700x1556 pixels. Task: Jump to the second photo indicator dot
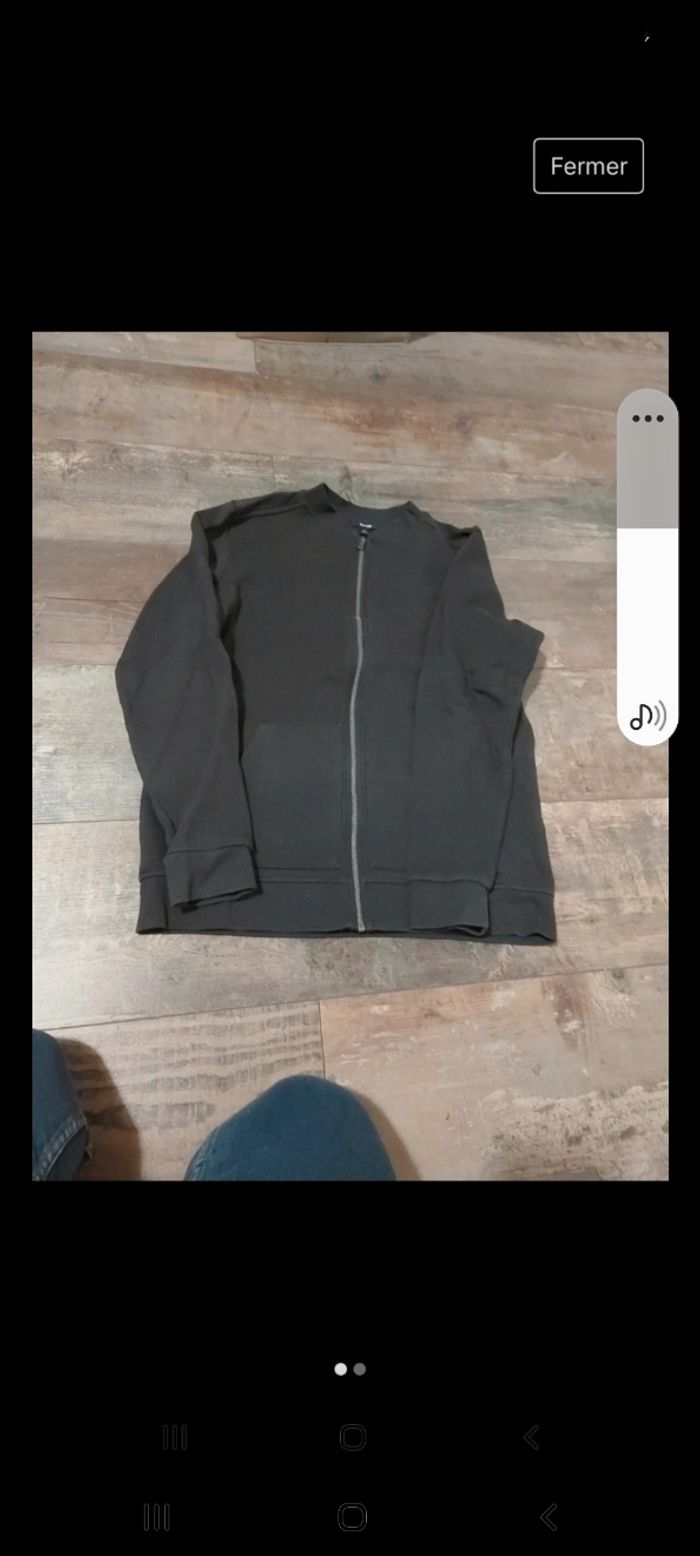coord(360,1369)
